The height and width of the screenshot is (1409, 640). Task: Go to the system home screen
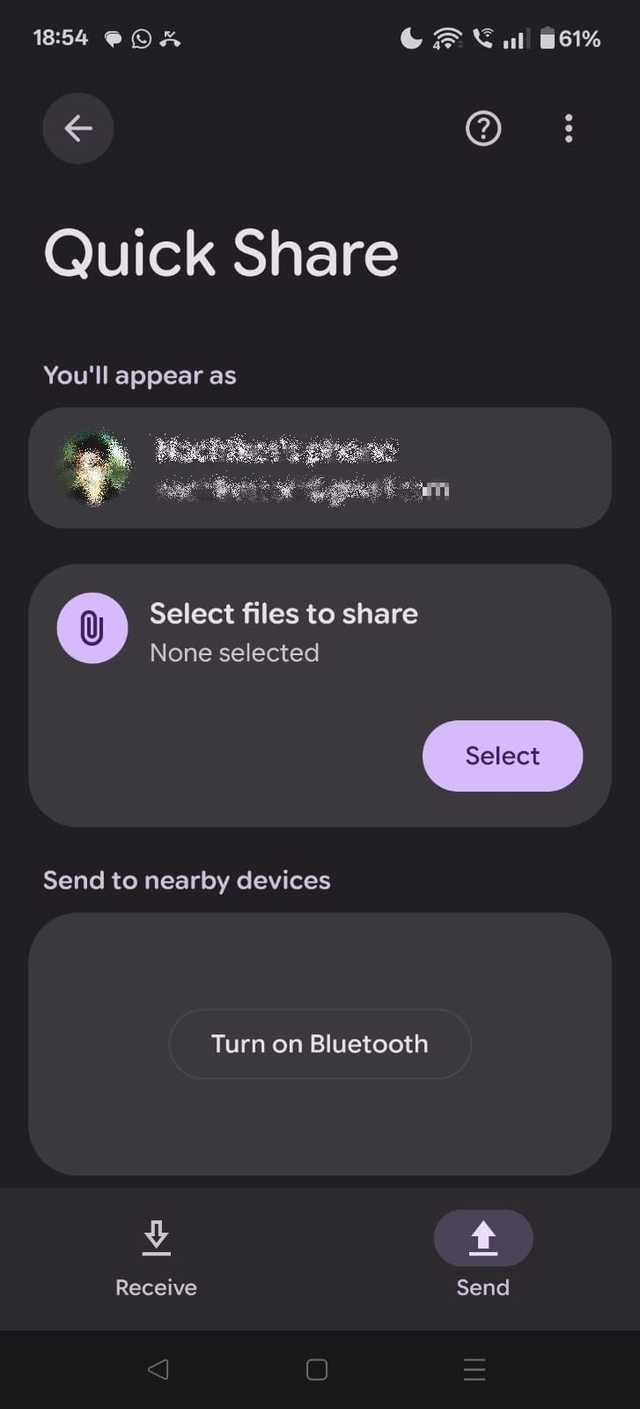pyautogui.click(x=317, y=1369)
